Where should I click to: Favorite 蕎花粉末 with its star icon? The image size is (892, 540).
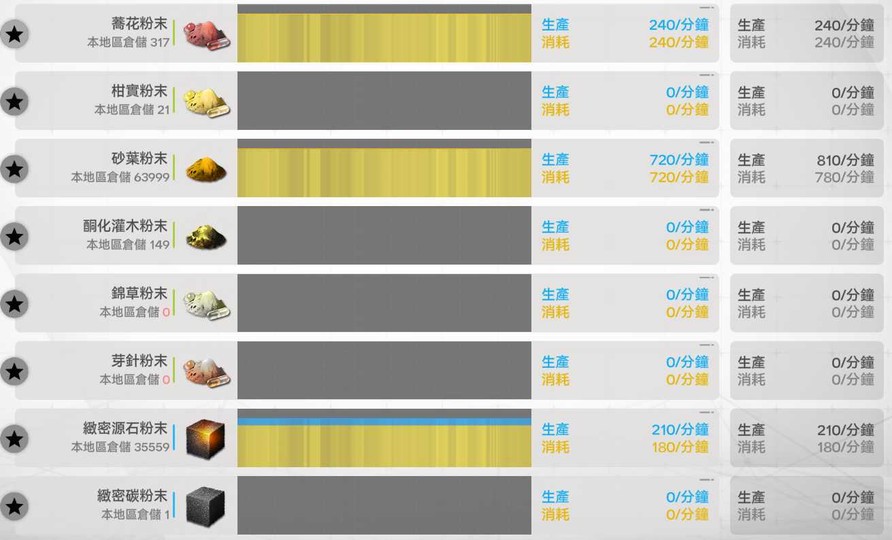14,34
